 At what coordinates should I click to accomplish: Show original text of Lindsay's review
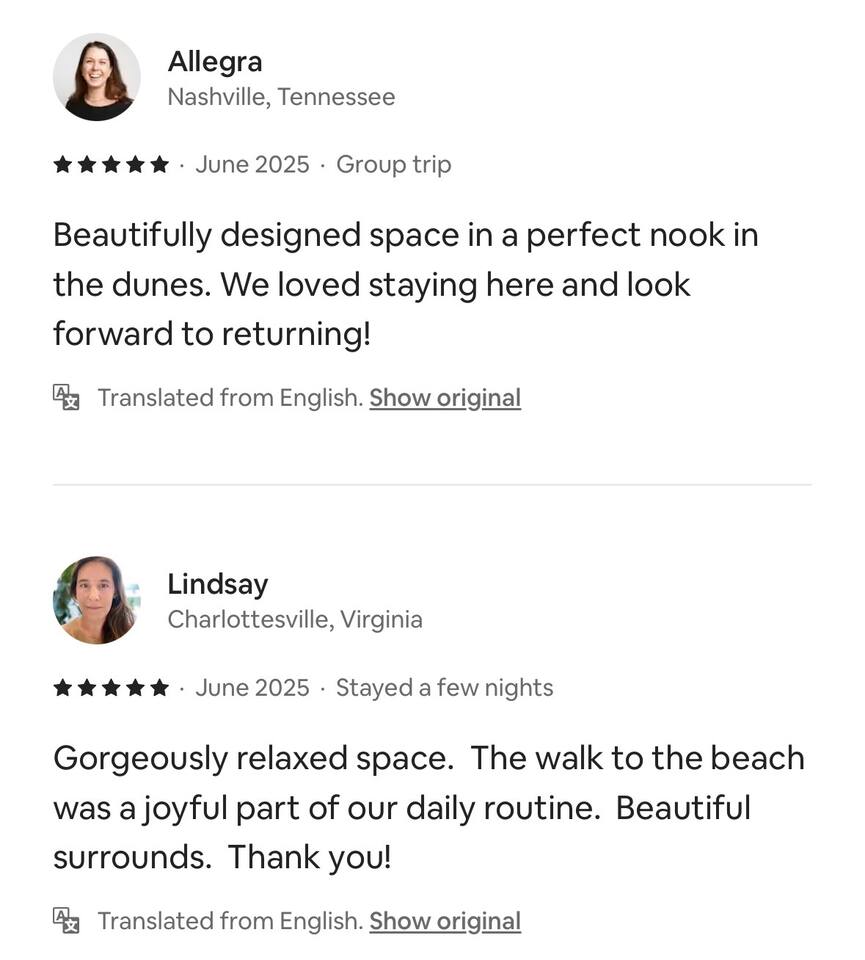(445, 921)
